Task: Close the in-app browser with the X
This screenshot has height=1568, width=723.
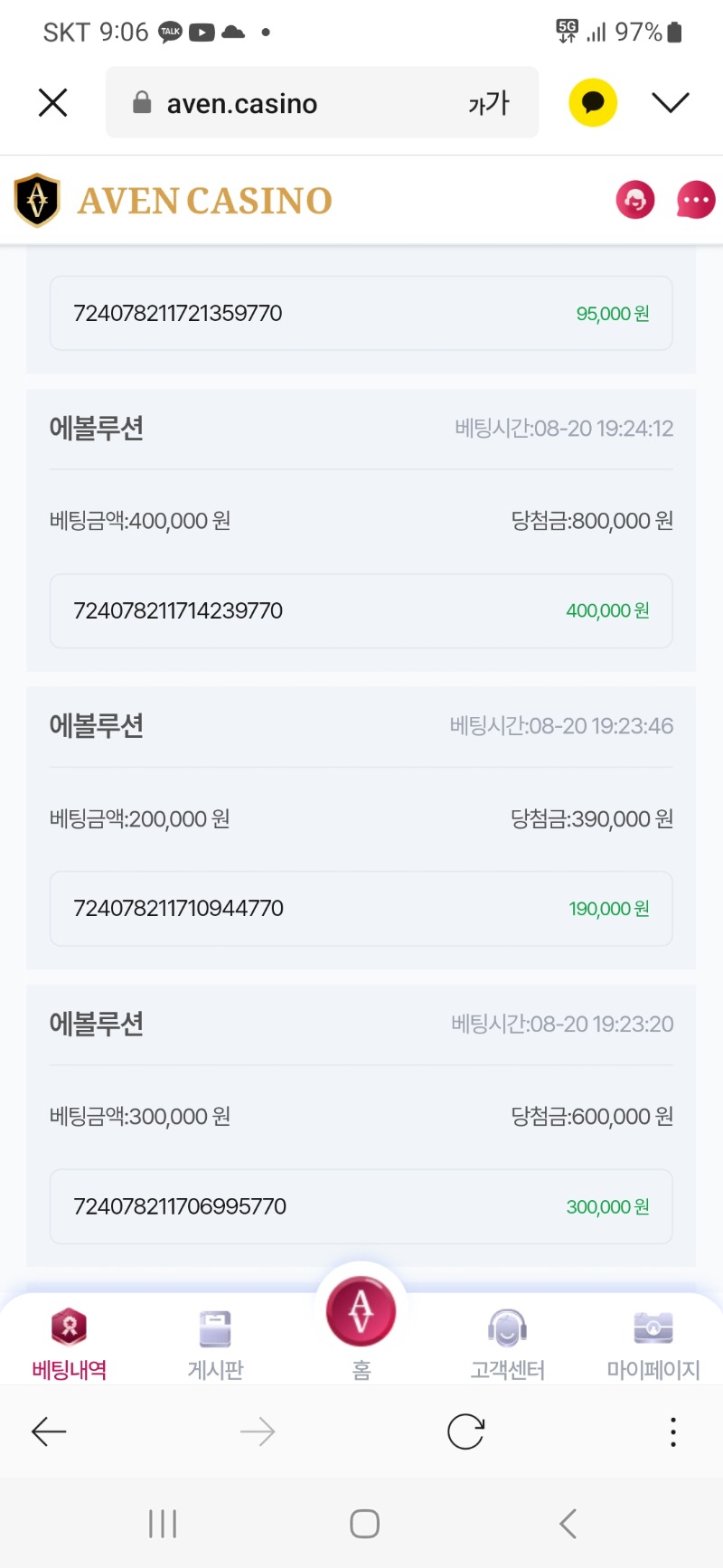Action: 53,103
